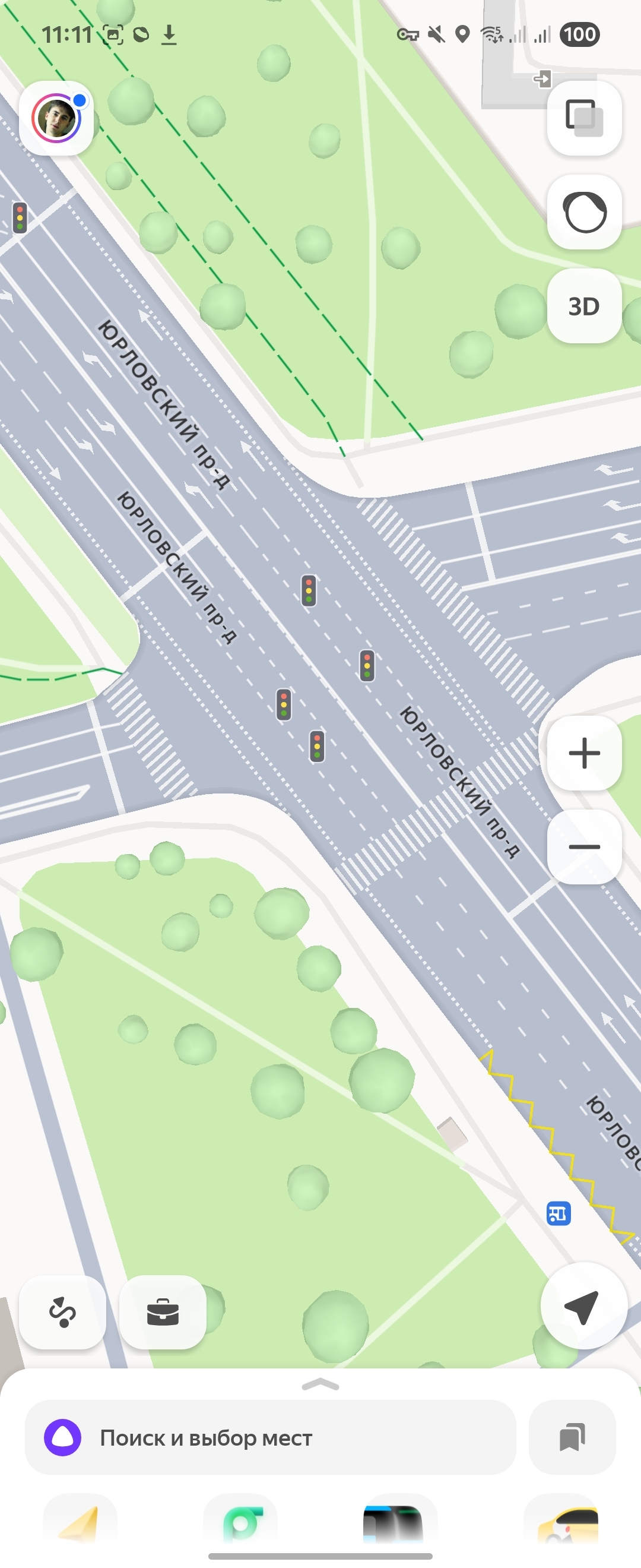Open the profile avatar

click(x=56, y=119)
